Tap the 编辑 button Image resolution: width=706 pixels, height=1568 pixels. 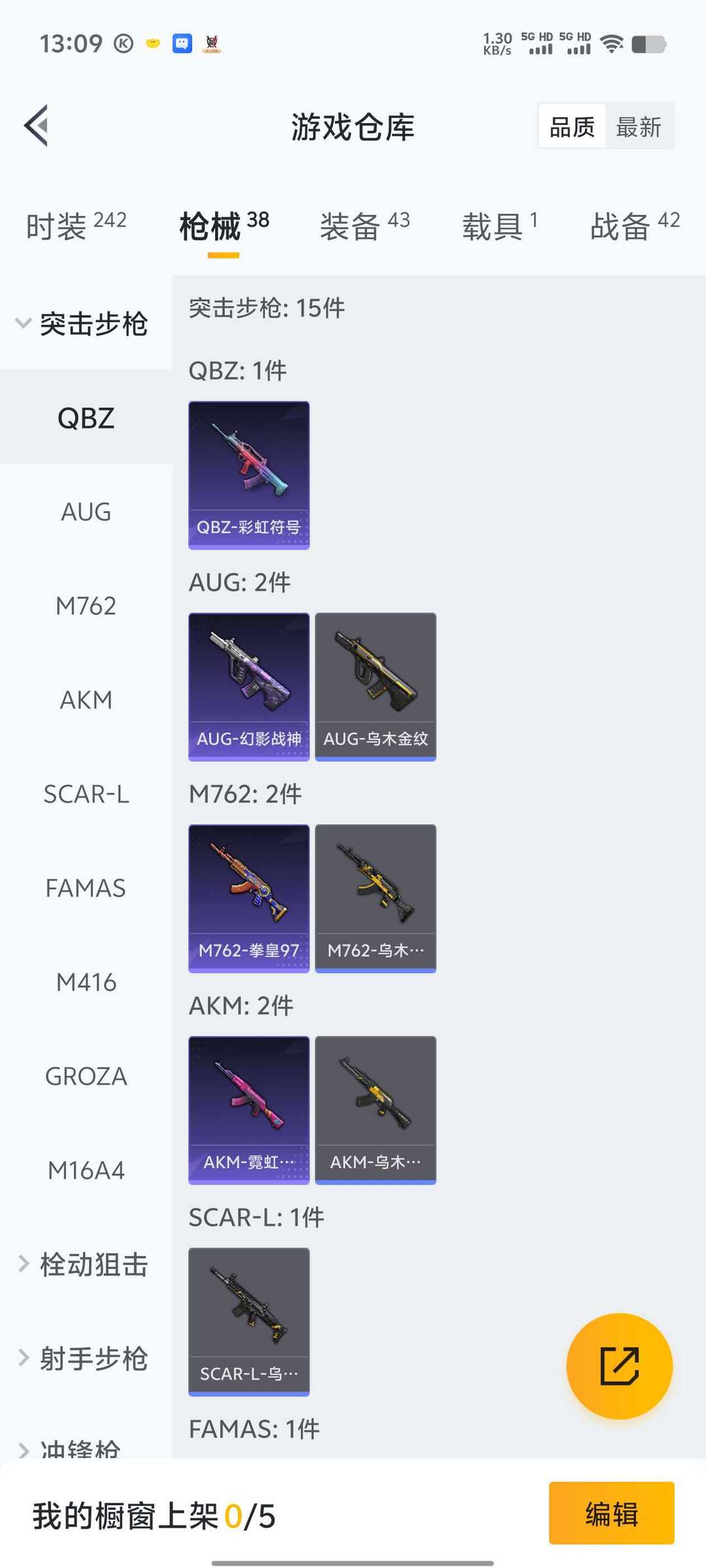coord(611,1513)
